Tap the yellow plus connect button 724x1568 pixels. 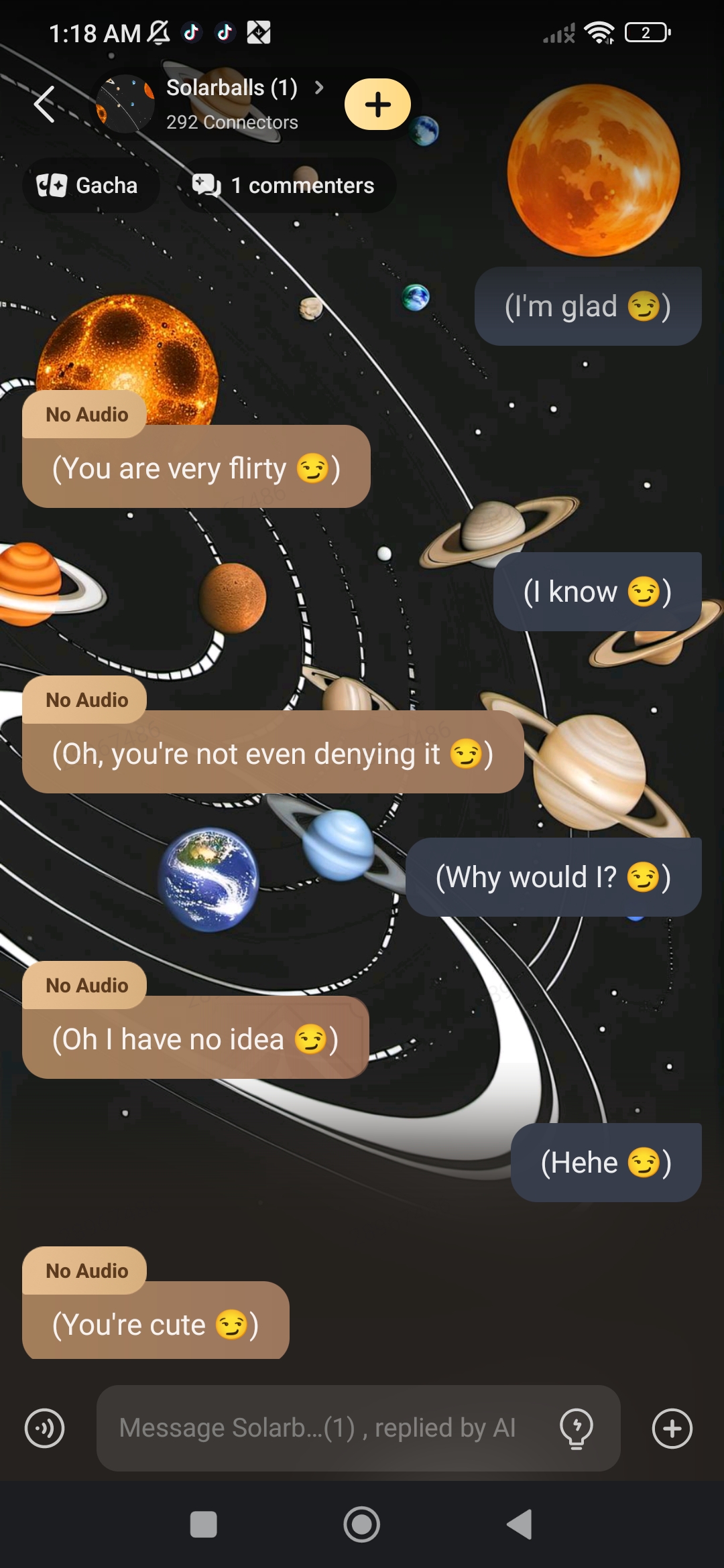point(377,105)
